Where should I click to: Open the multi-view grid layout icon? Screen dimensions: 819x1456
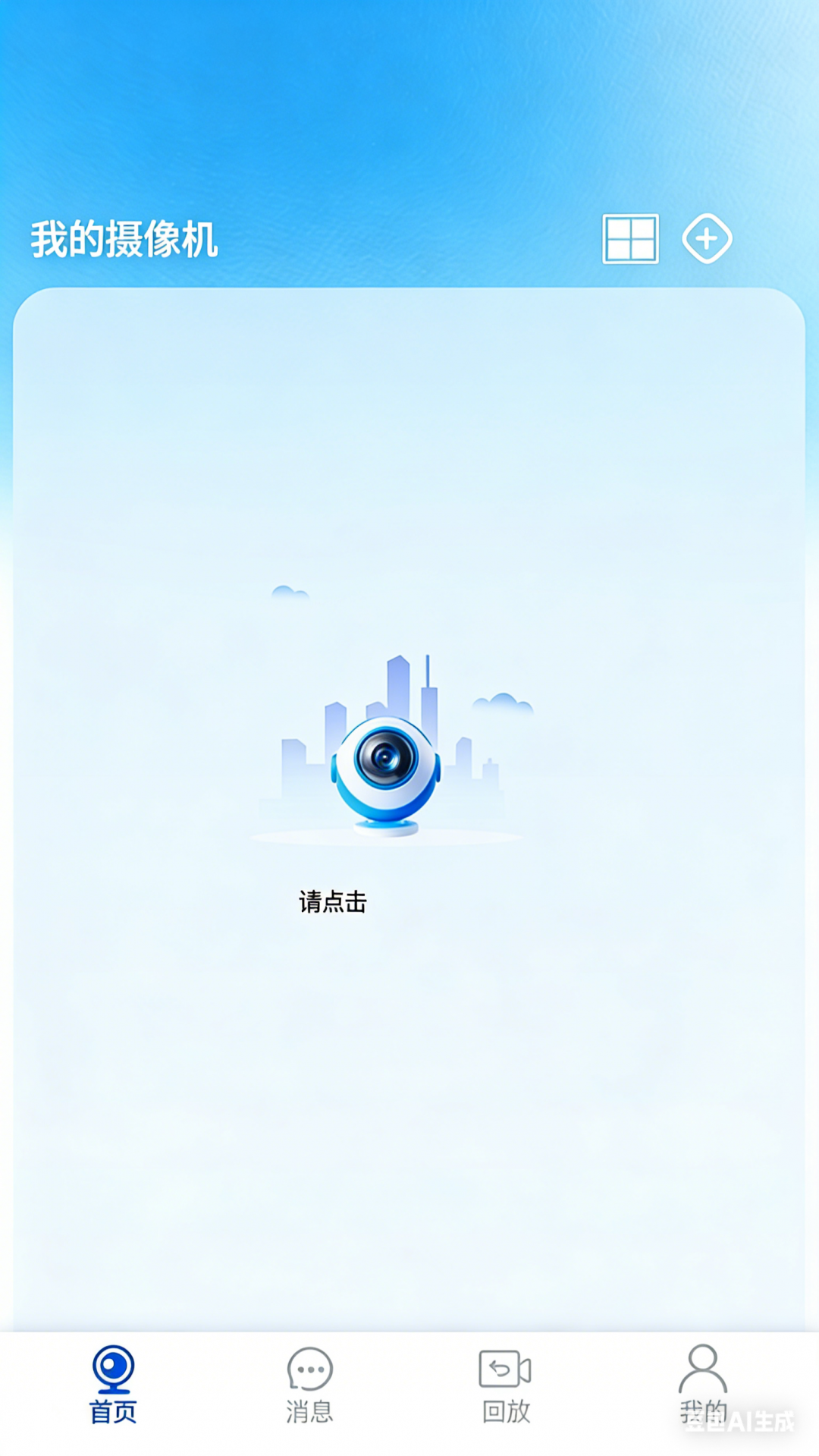click(630, 239)
